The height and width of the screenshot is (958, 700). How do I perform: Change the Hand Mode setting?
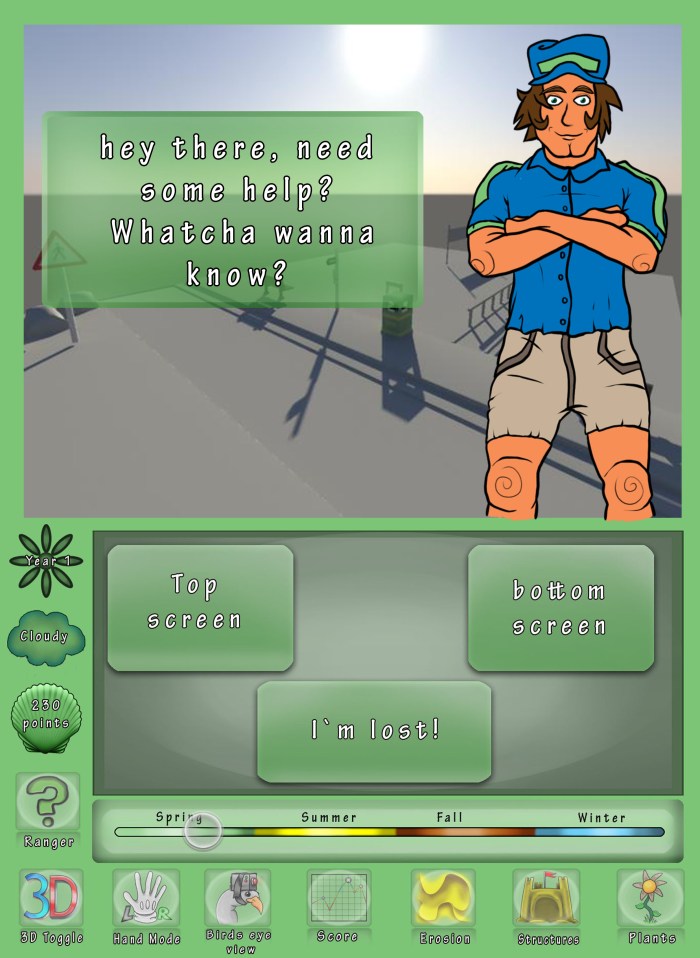(146, 899)
